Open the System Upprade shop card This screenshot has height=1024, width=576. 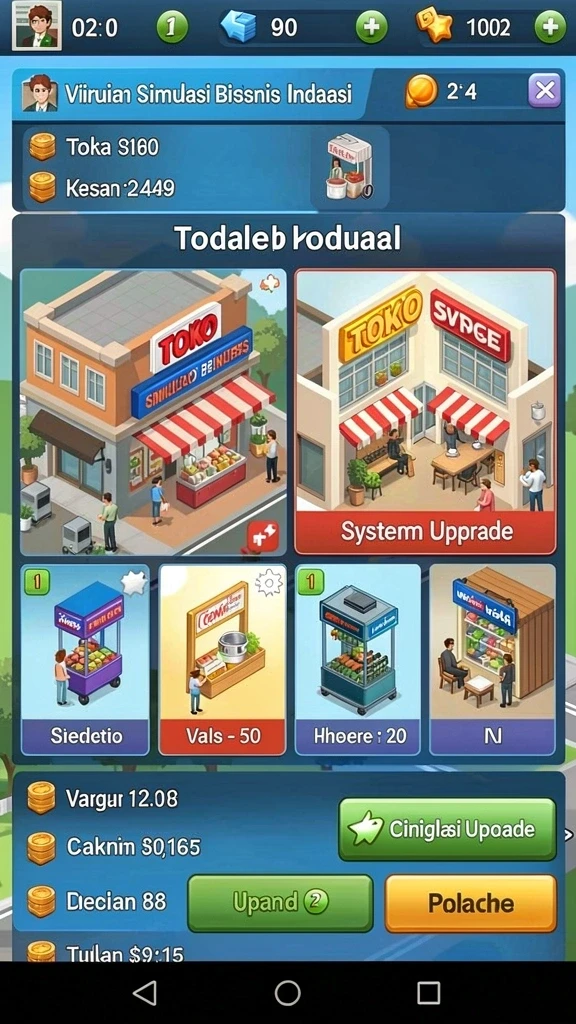pyautogui.click(x=426, y=411)
